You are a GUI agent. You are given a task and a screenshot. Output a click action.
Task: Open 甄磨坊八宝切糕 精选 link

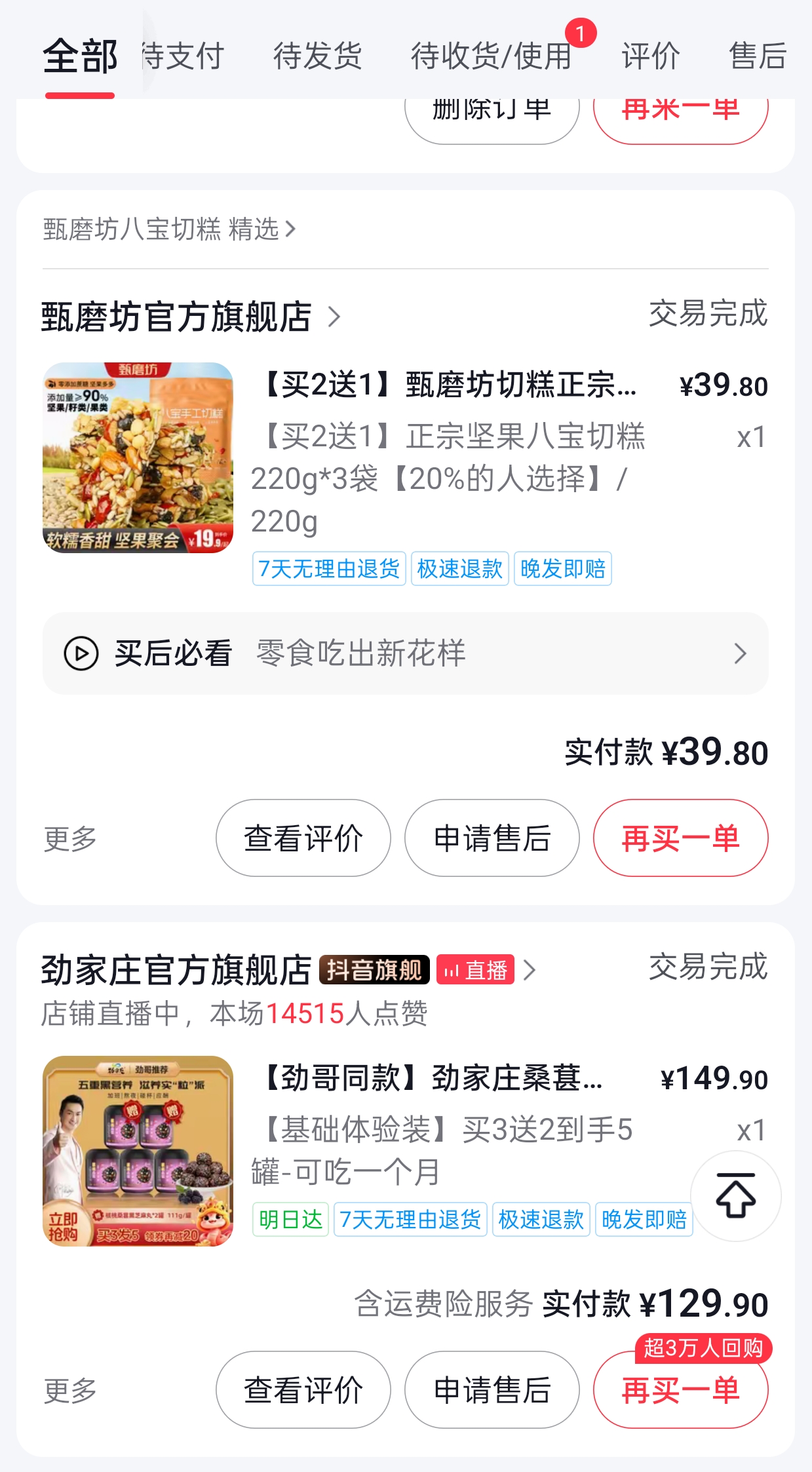pos(169,229)
